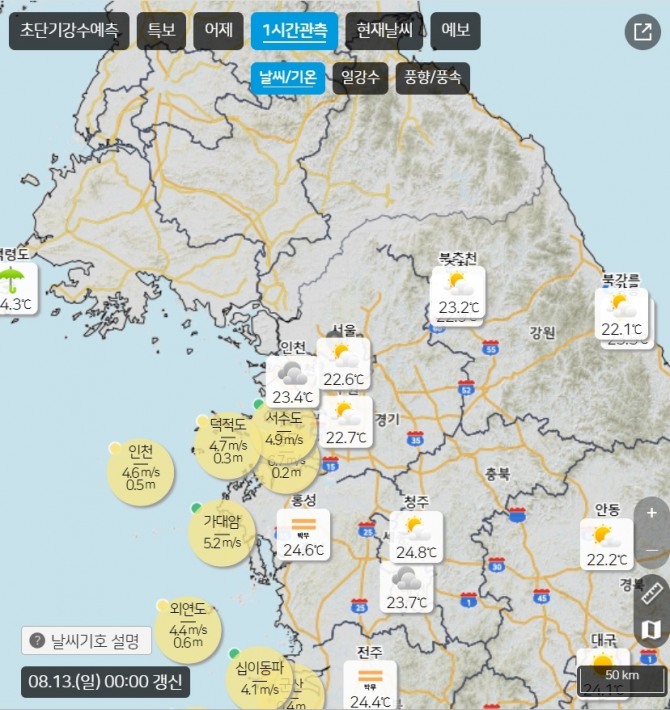Select the 어제 tab
670x710 pixels.
tap(218, 31)
